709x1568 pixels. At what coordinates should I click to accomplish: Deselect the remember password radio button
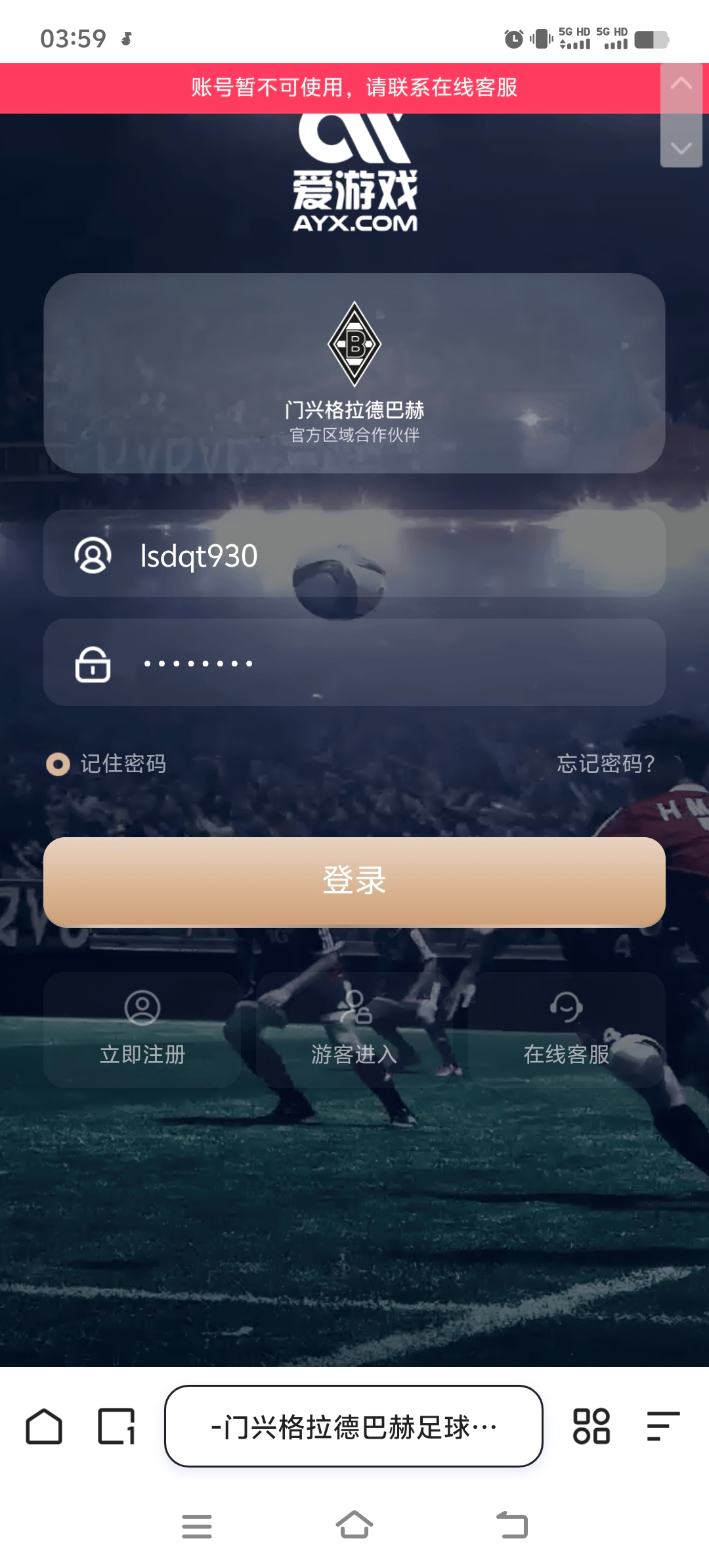58,764
